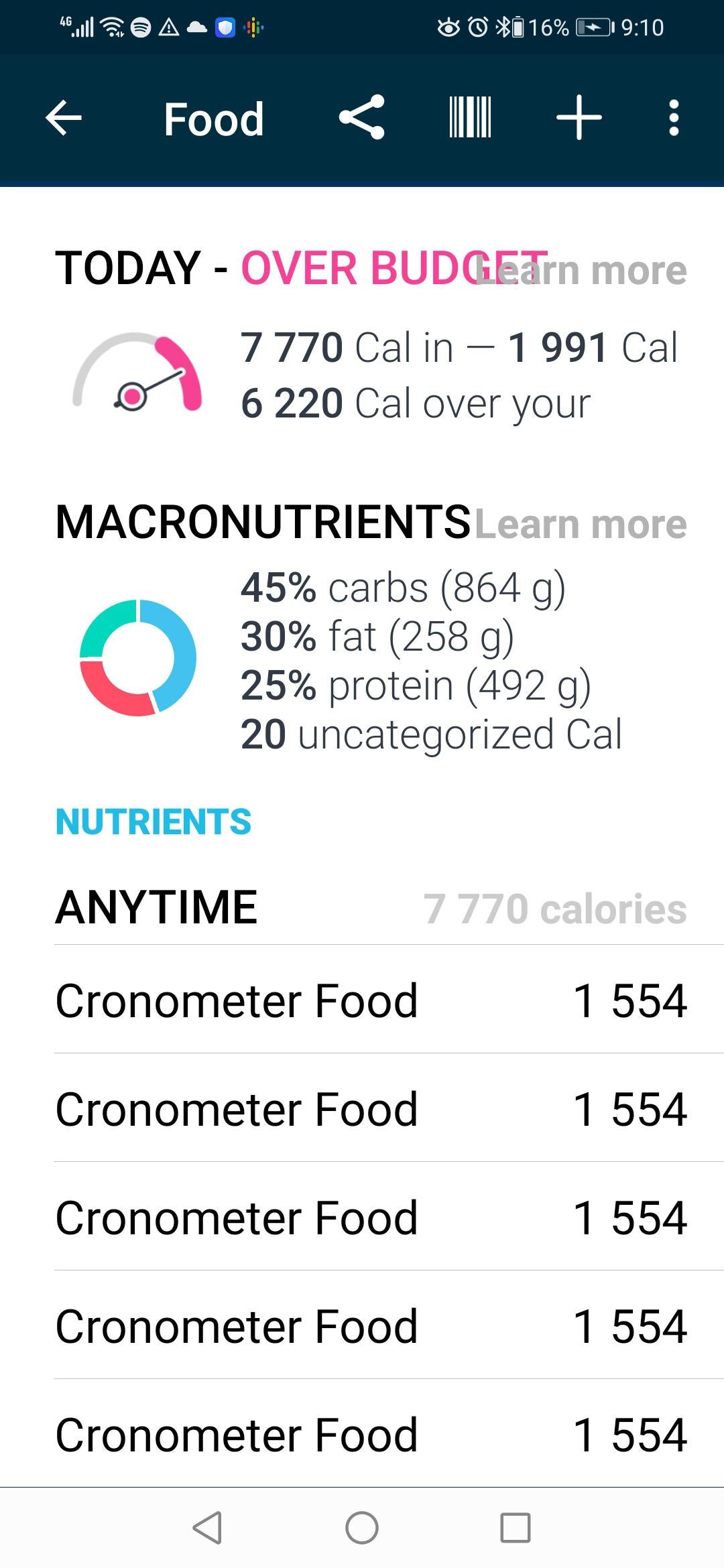Screen dimensions: 724x1568
Task: Add a new food entry
Action: click(x=579, y=118)
